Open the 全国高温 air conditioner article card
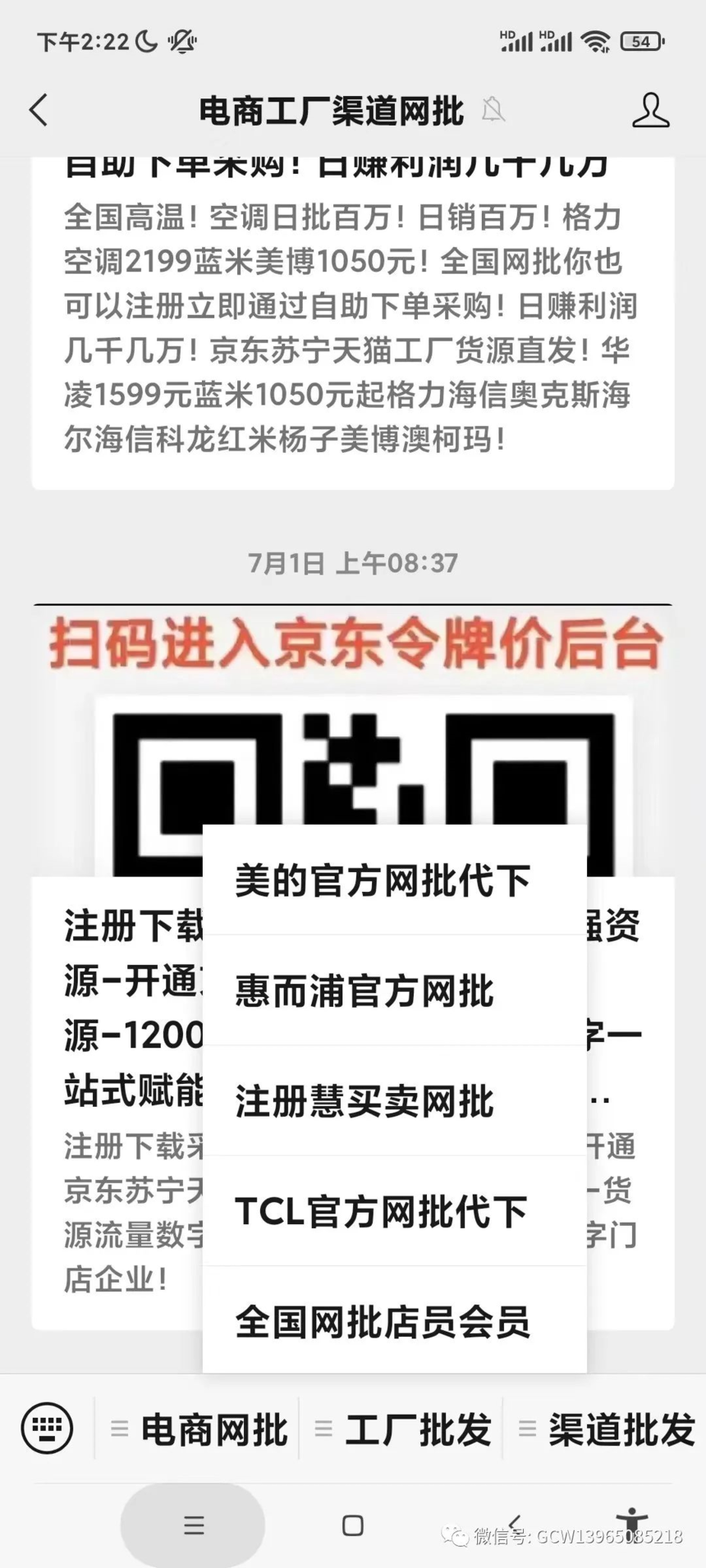The height and width of the screenshot is (1568, 706). point(353,328)
